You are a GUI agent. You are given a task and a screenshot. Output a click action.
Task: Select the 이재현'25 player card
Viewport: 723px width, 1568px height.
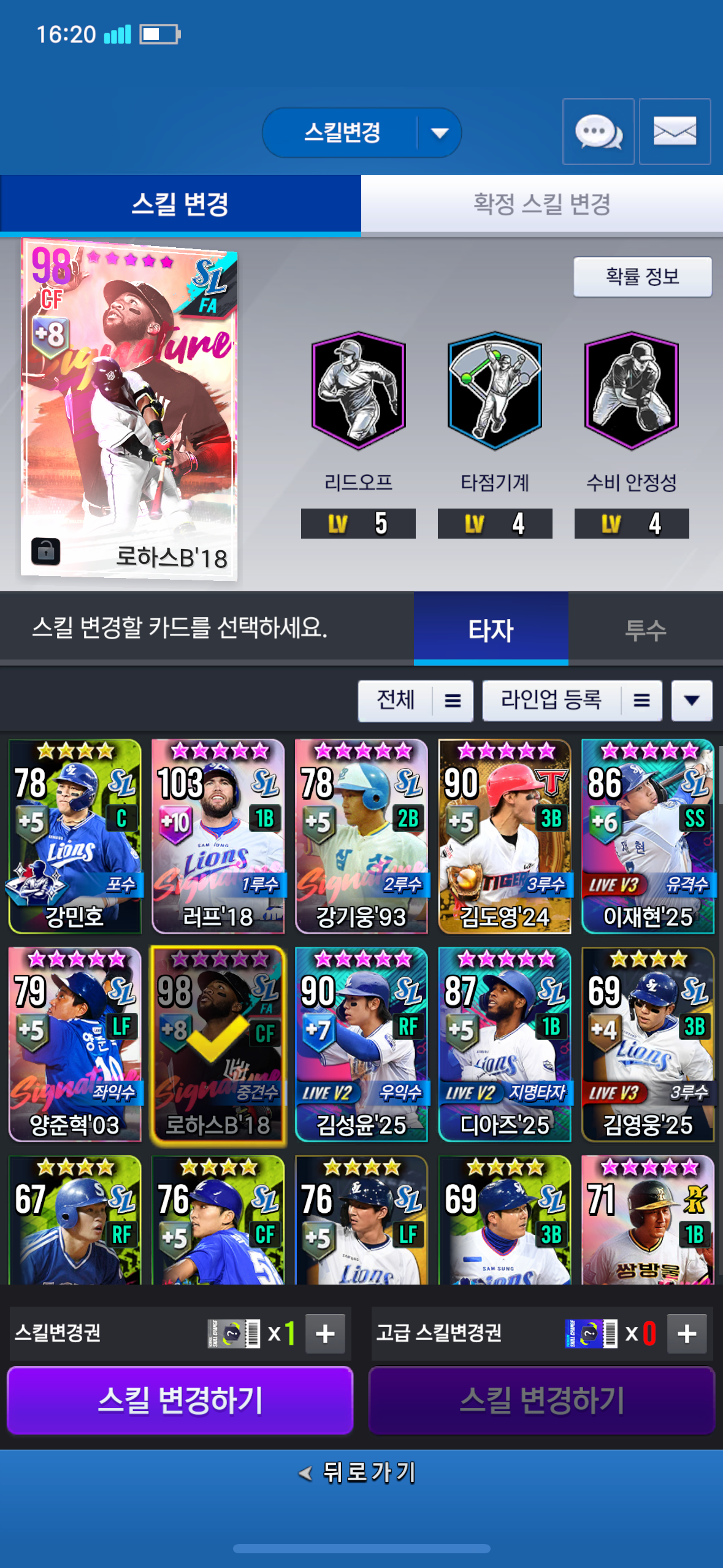648,836
